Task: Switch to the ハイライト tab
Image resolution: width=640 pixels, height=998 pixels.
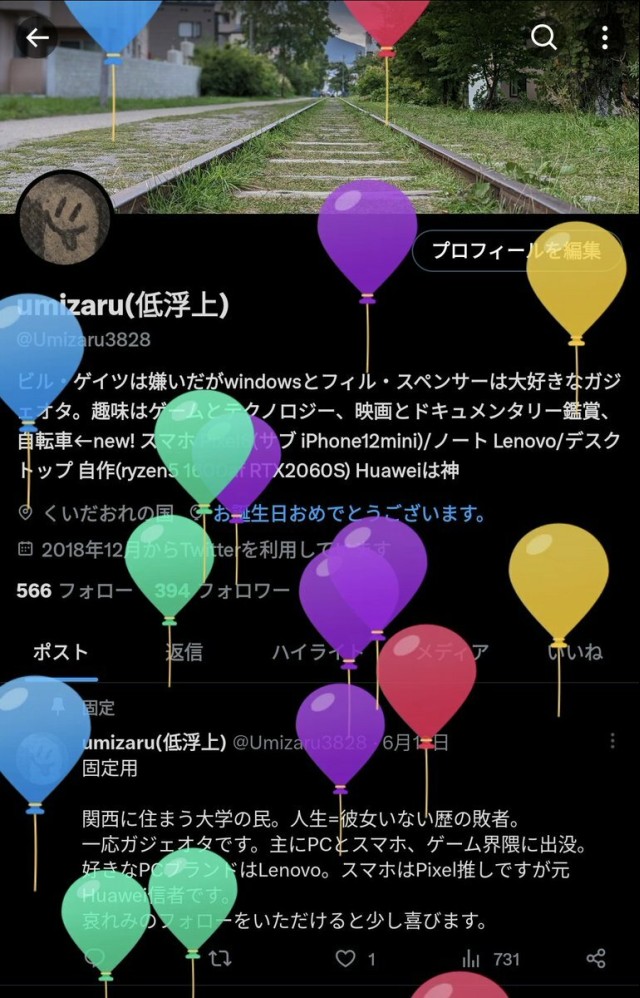Action: (316, 653)
